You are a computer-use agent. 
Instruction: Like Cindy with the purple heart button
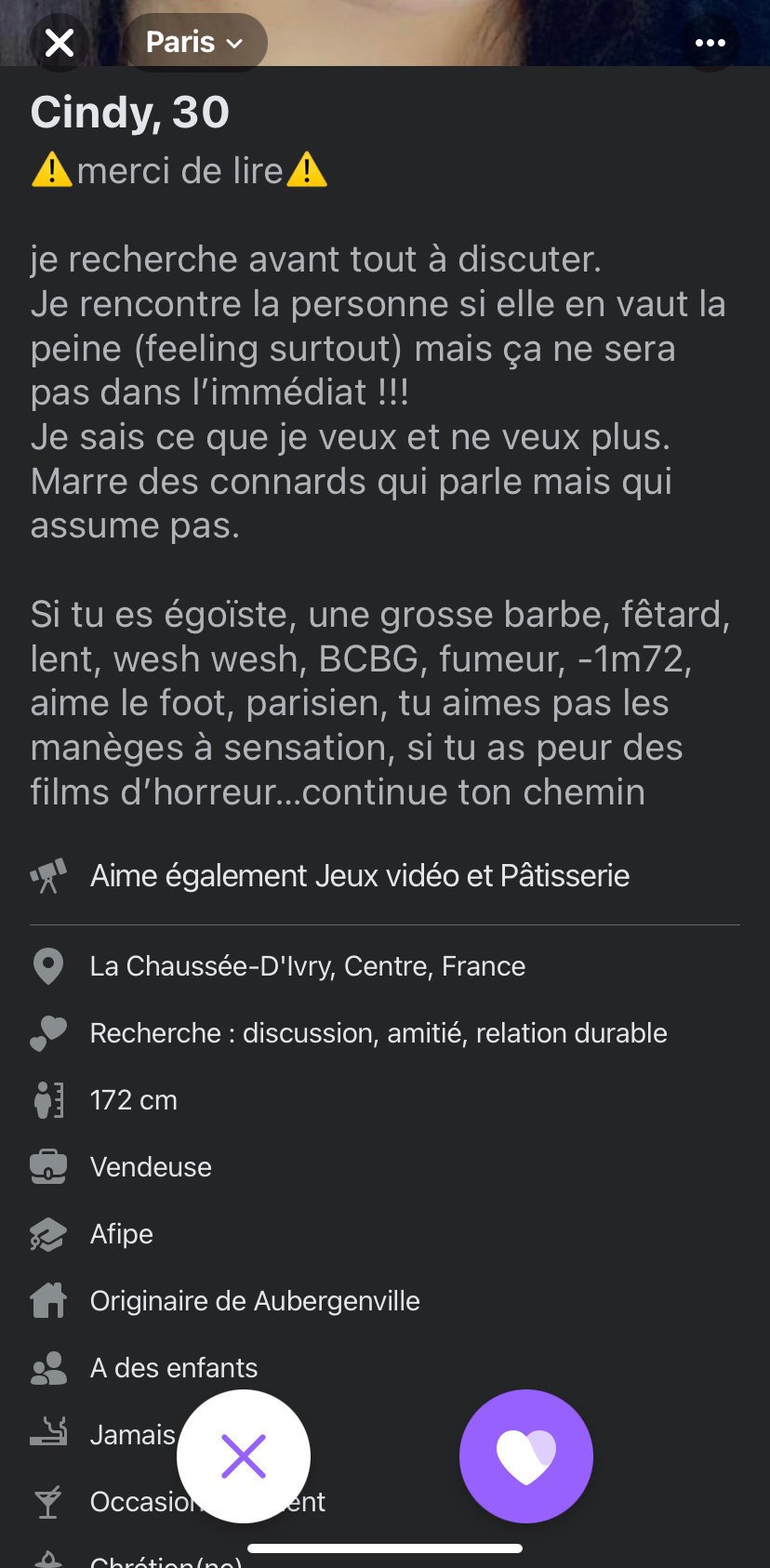click(525, 1455)
